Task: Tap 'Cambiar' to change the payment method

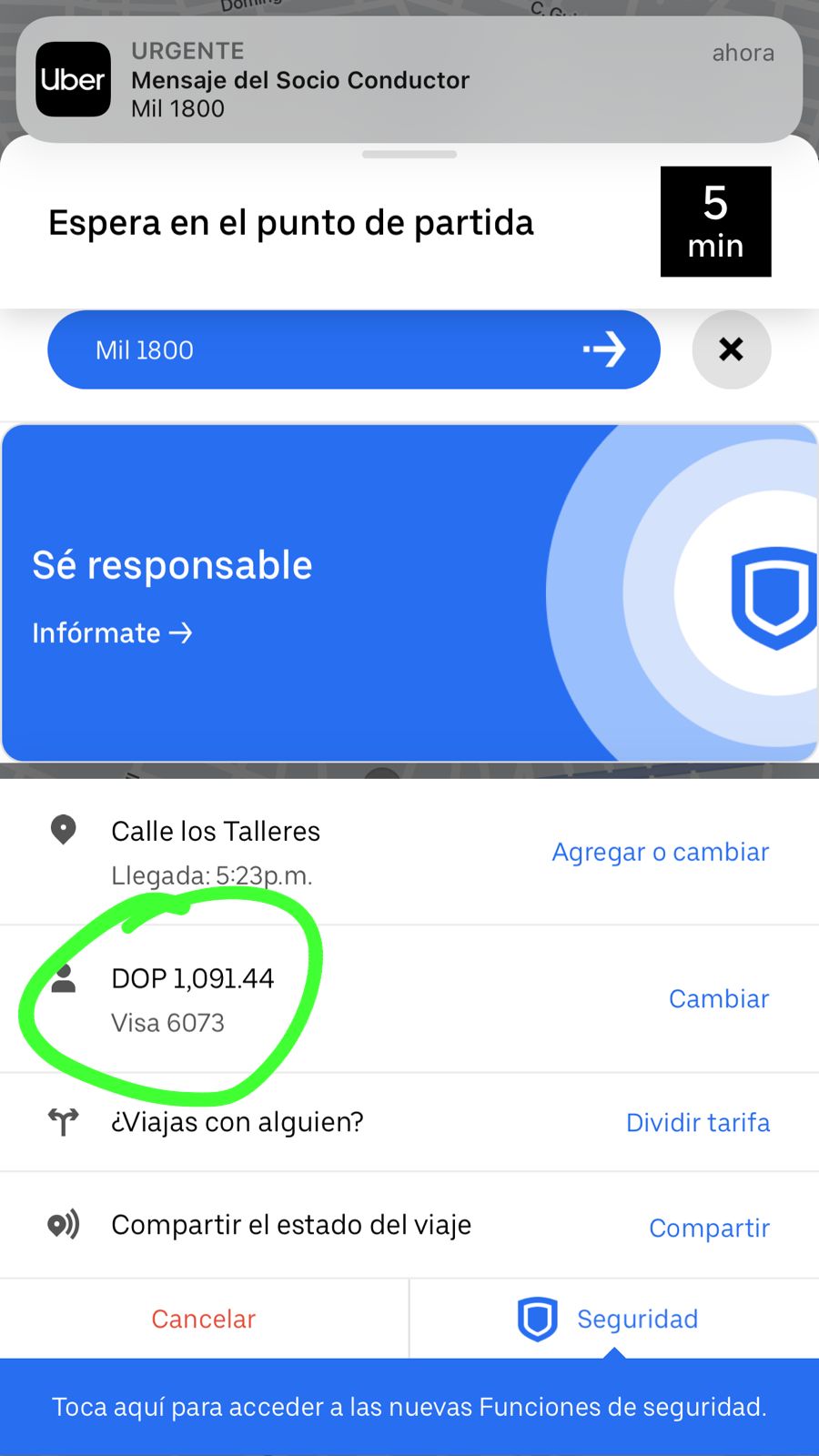Action: pyautogui.click(x=718, y=998)
